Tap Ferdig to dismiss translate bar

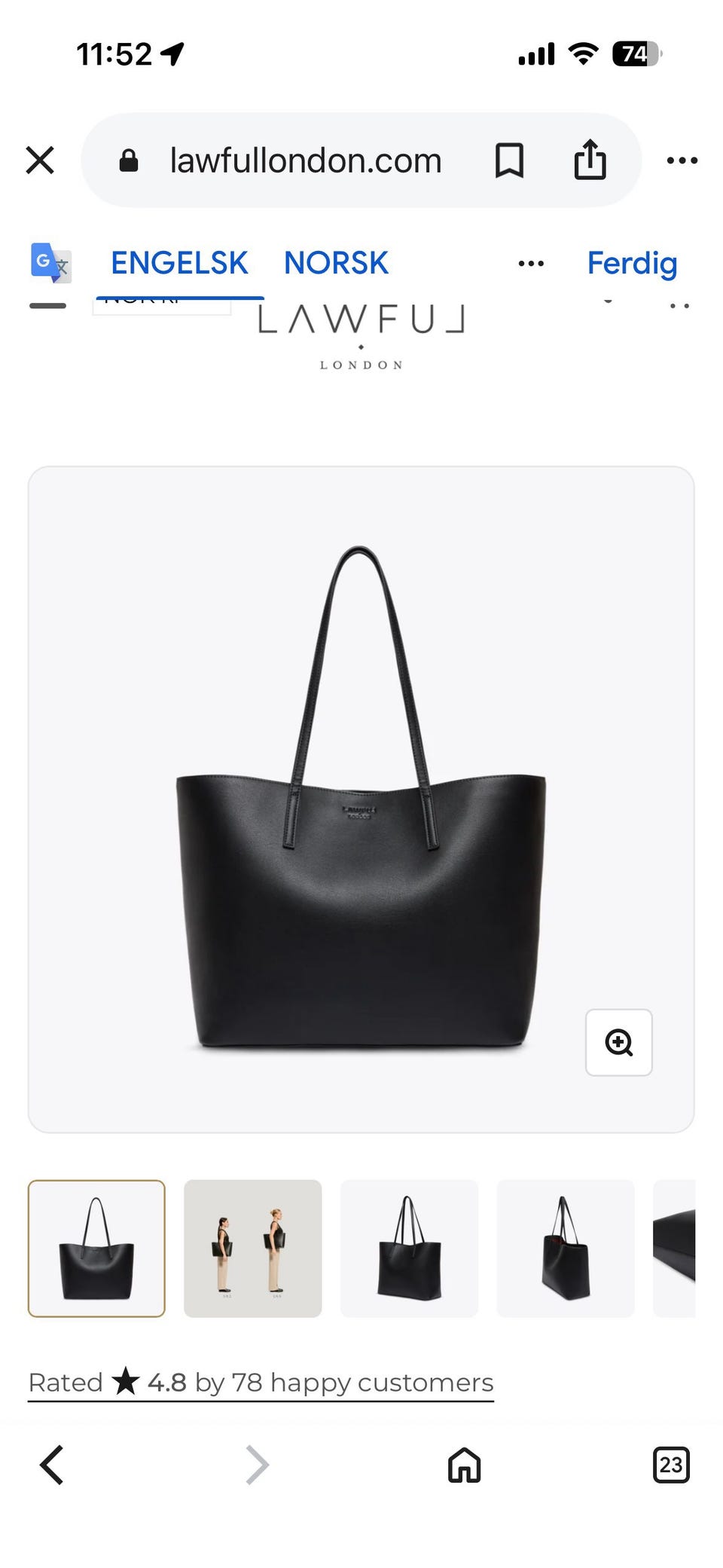(x=632, y=263)
